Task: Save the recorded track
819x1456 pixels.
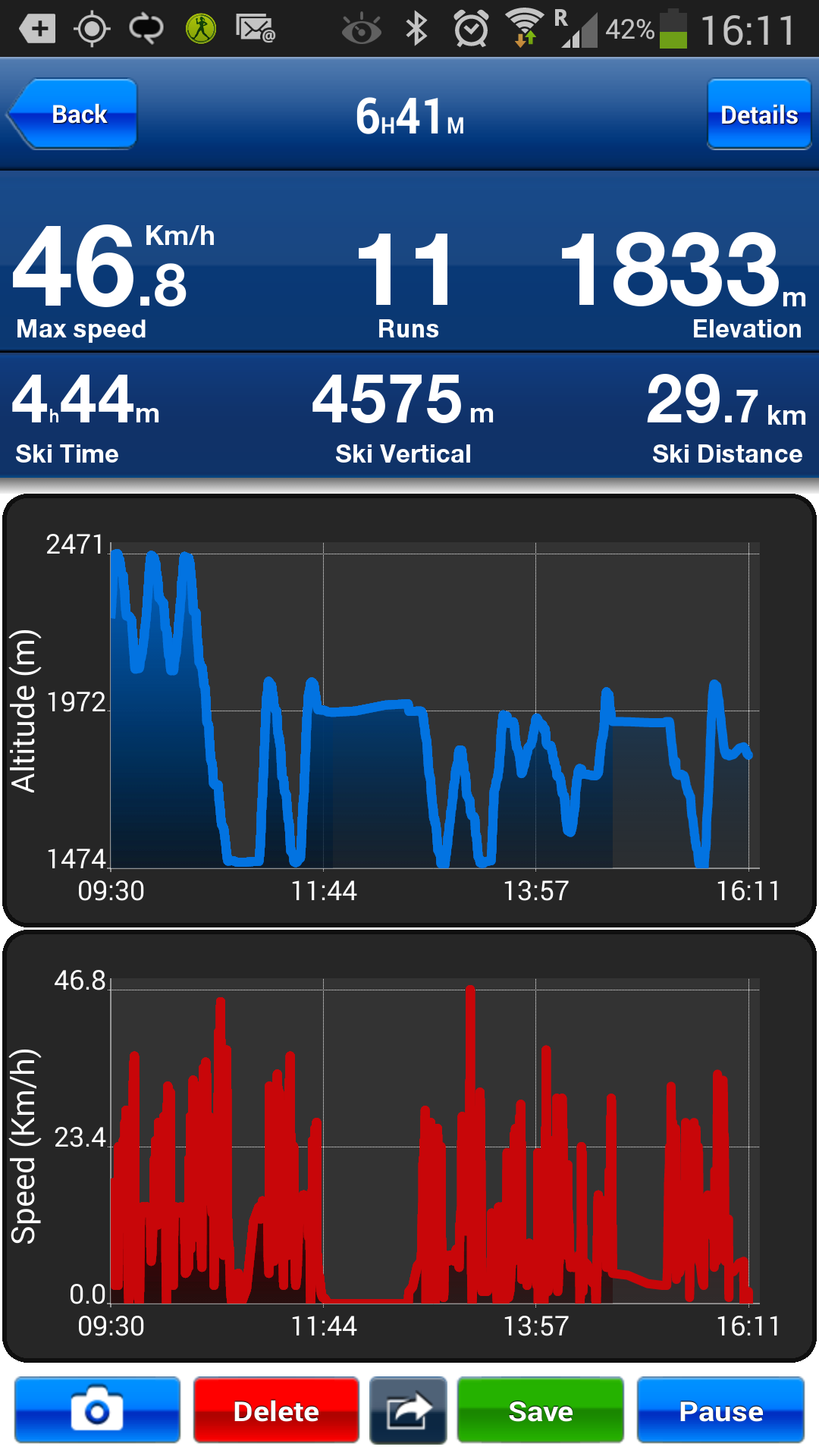Action: pos(540,1411)
